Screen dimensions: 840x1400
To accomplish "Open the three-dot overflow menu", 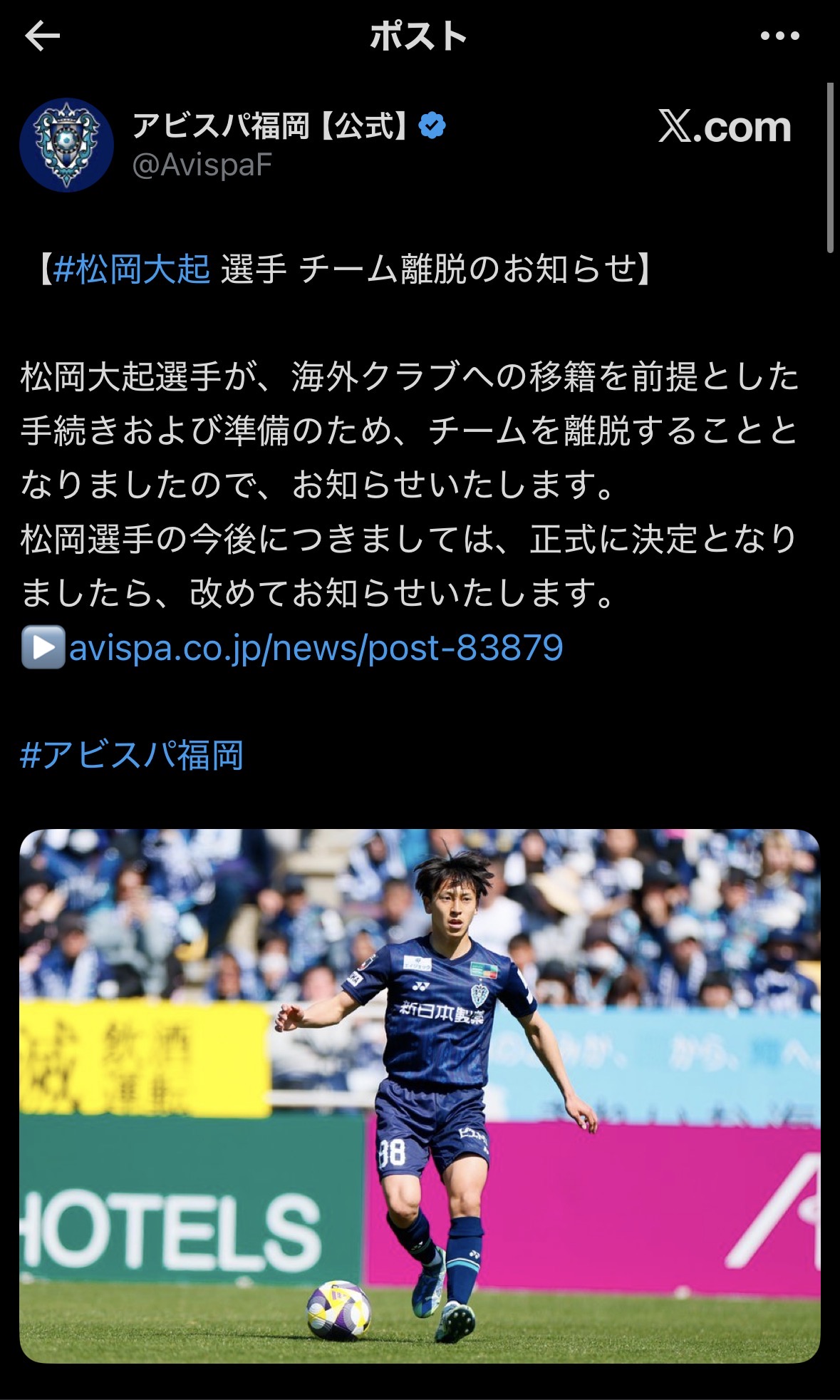I will click(779, 36).
